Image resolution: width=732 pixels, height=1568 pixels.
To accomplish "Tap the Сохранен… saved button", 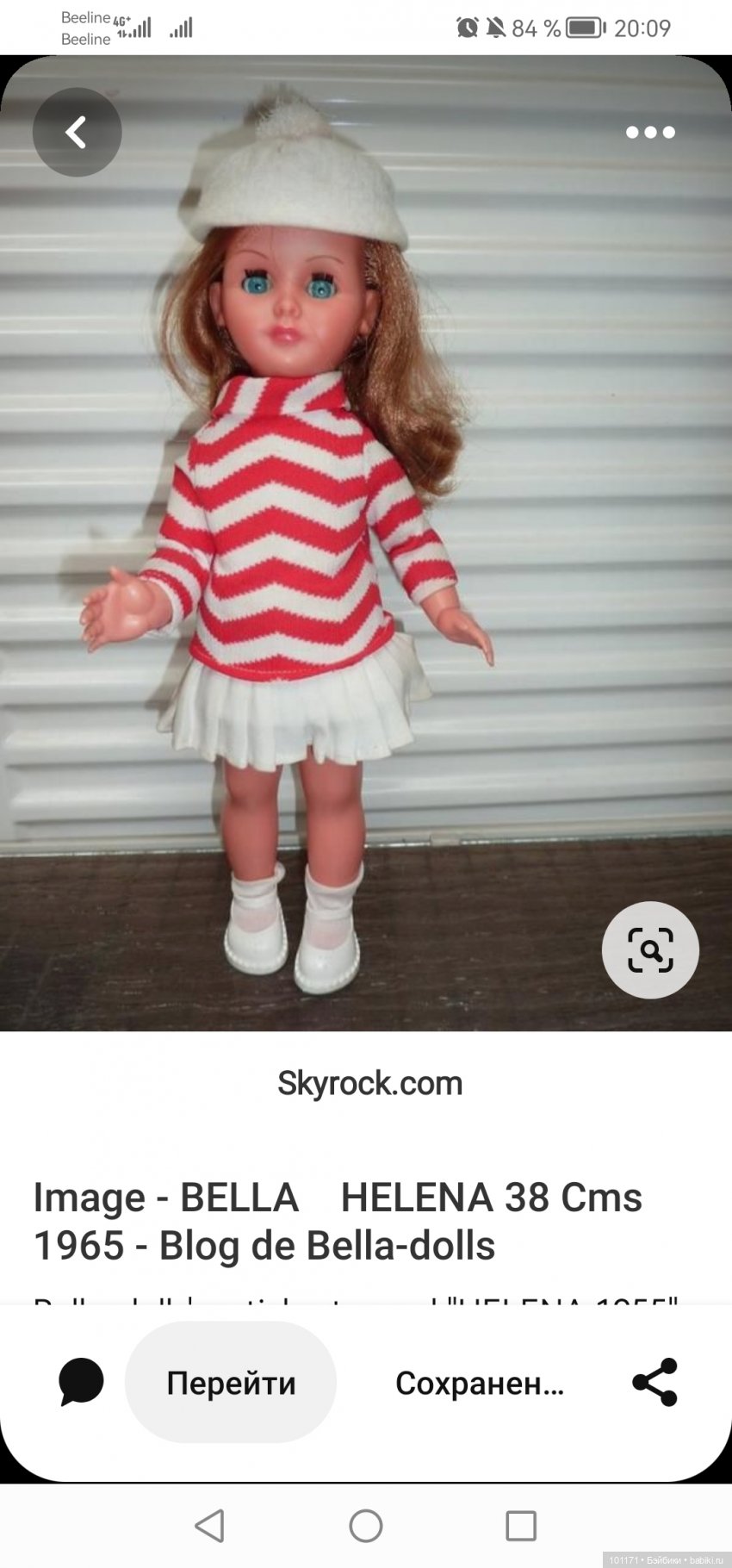I will [x=480, y=1383].
